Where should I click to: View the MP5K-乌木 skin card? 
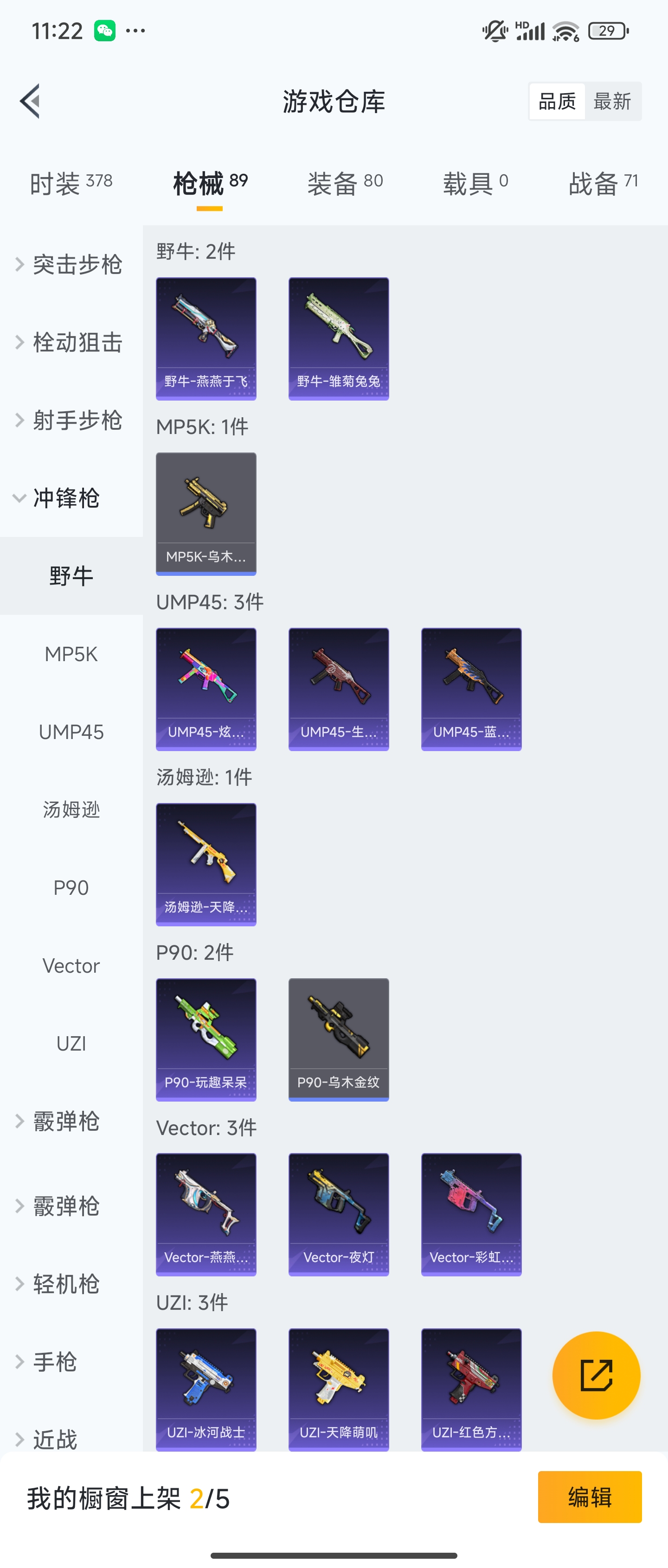pos(206,513)
